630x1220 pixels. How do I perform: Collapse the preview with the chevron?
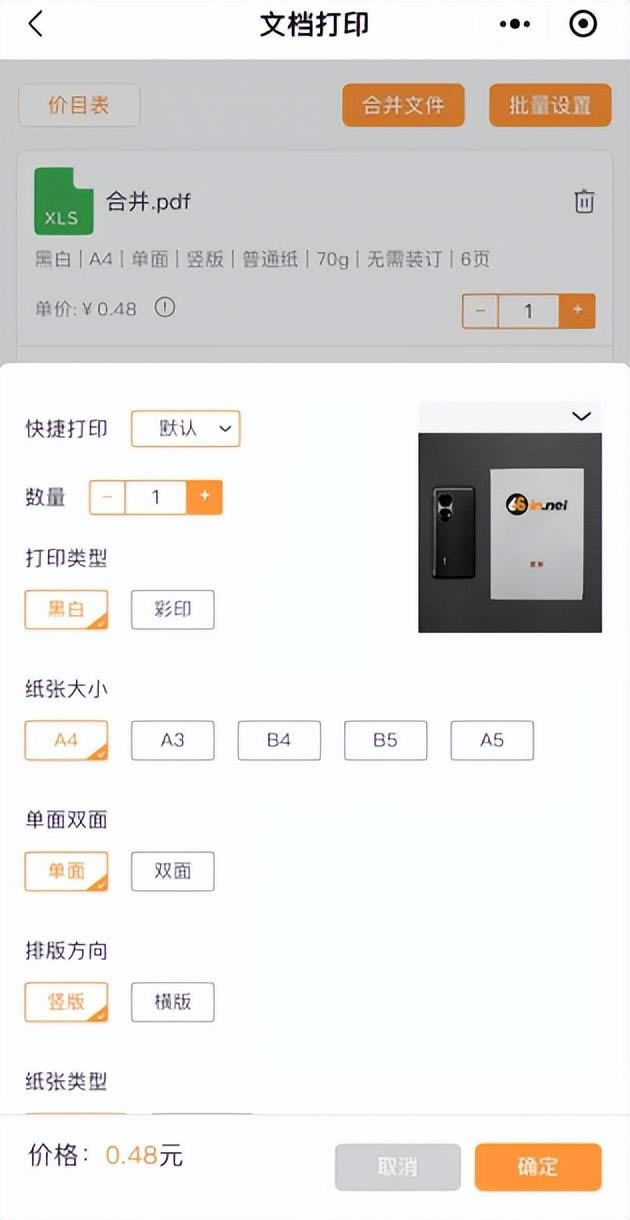click(581, 416)
